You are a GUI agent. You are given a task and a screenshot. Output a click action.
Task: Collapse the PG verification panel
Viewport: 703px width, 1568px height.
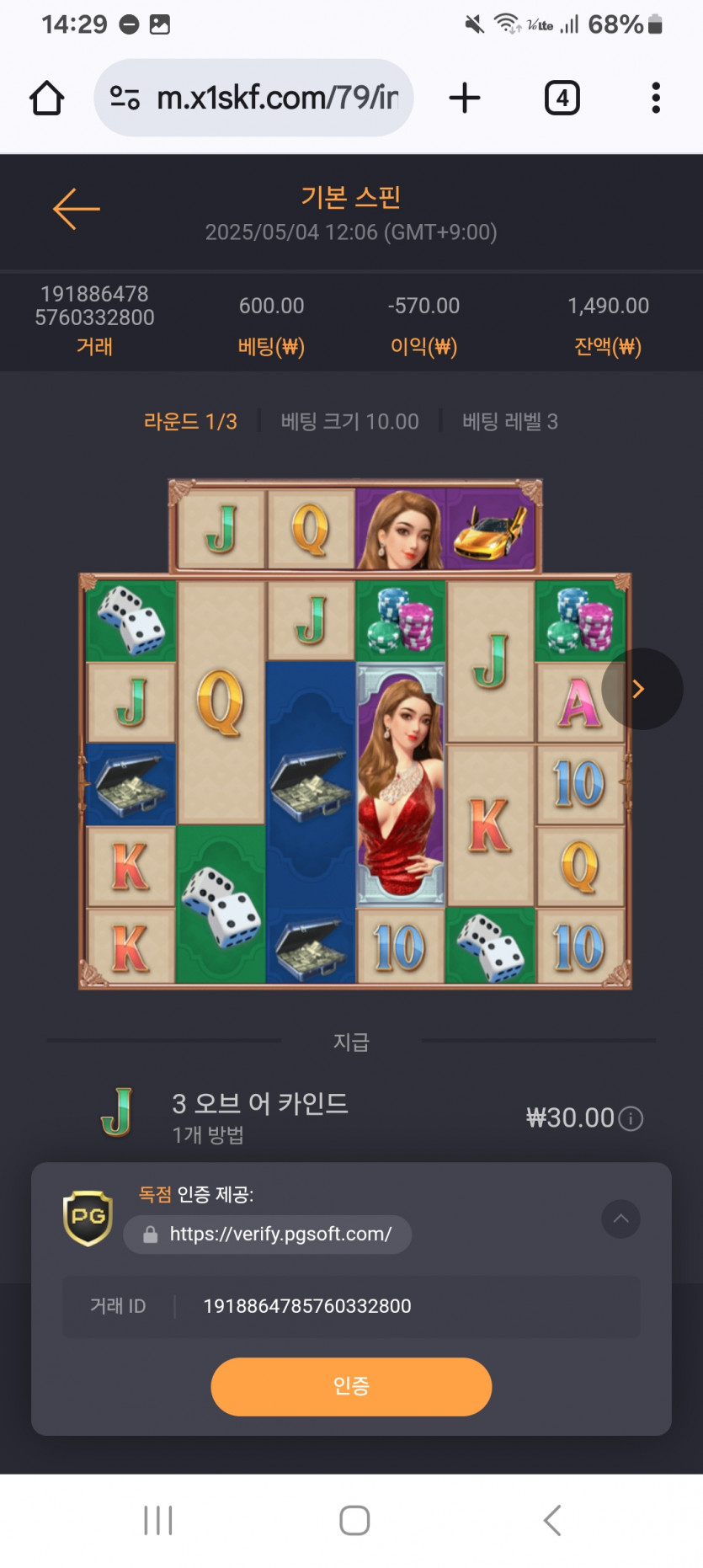point(620,1219)
